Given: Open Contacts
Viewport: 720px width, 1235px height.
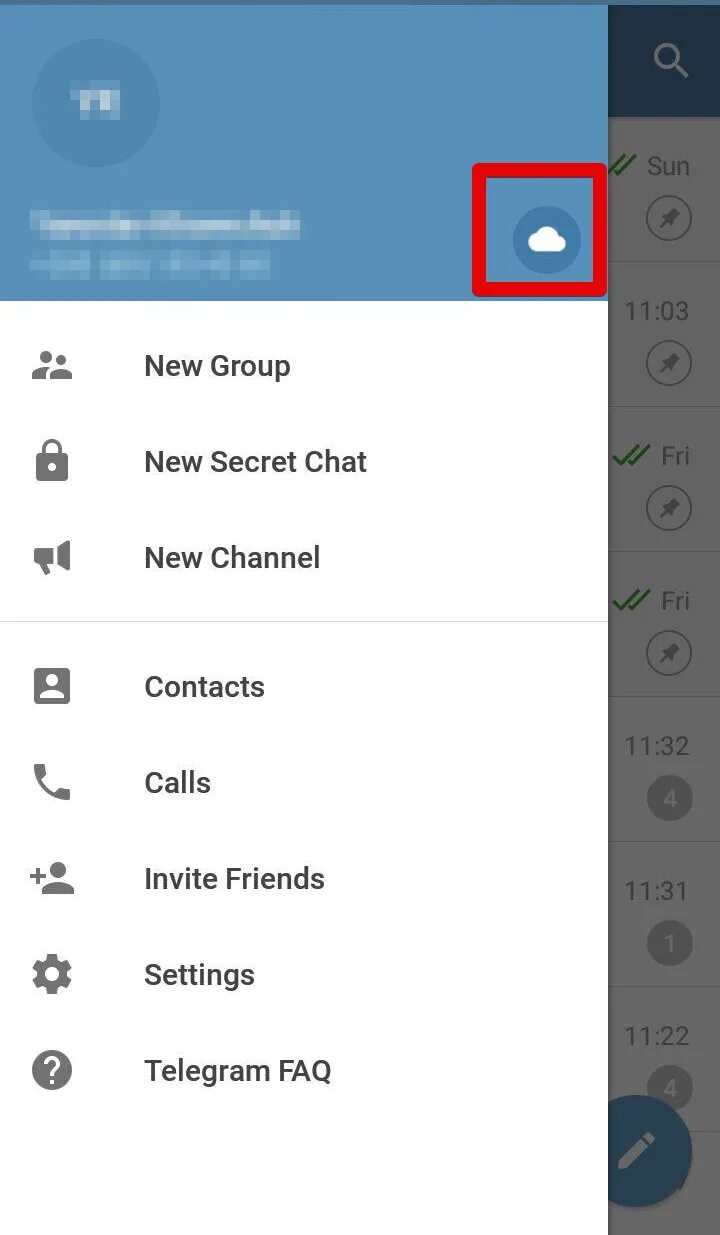Looking at the screenshot, I should 204,687.
